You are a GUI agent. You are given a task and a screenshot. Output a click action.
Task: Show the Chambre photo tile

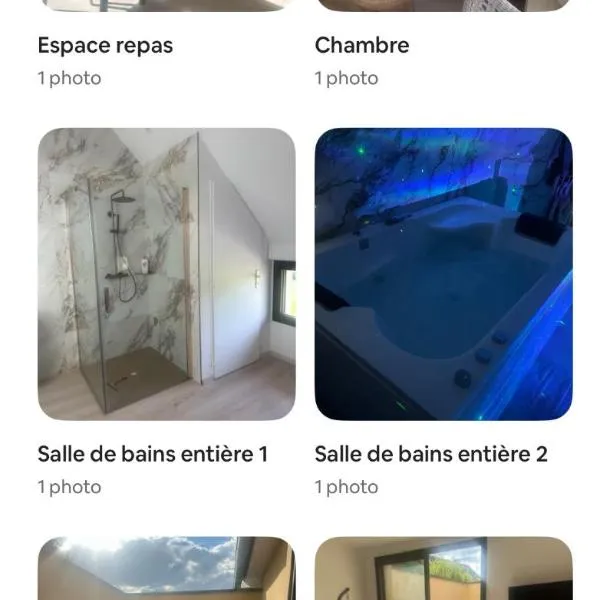click(443, 6)
